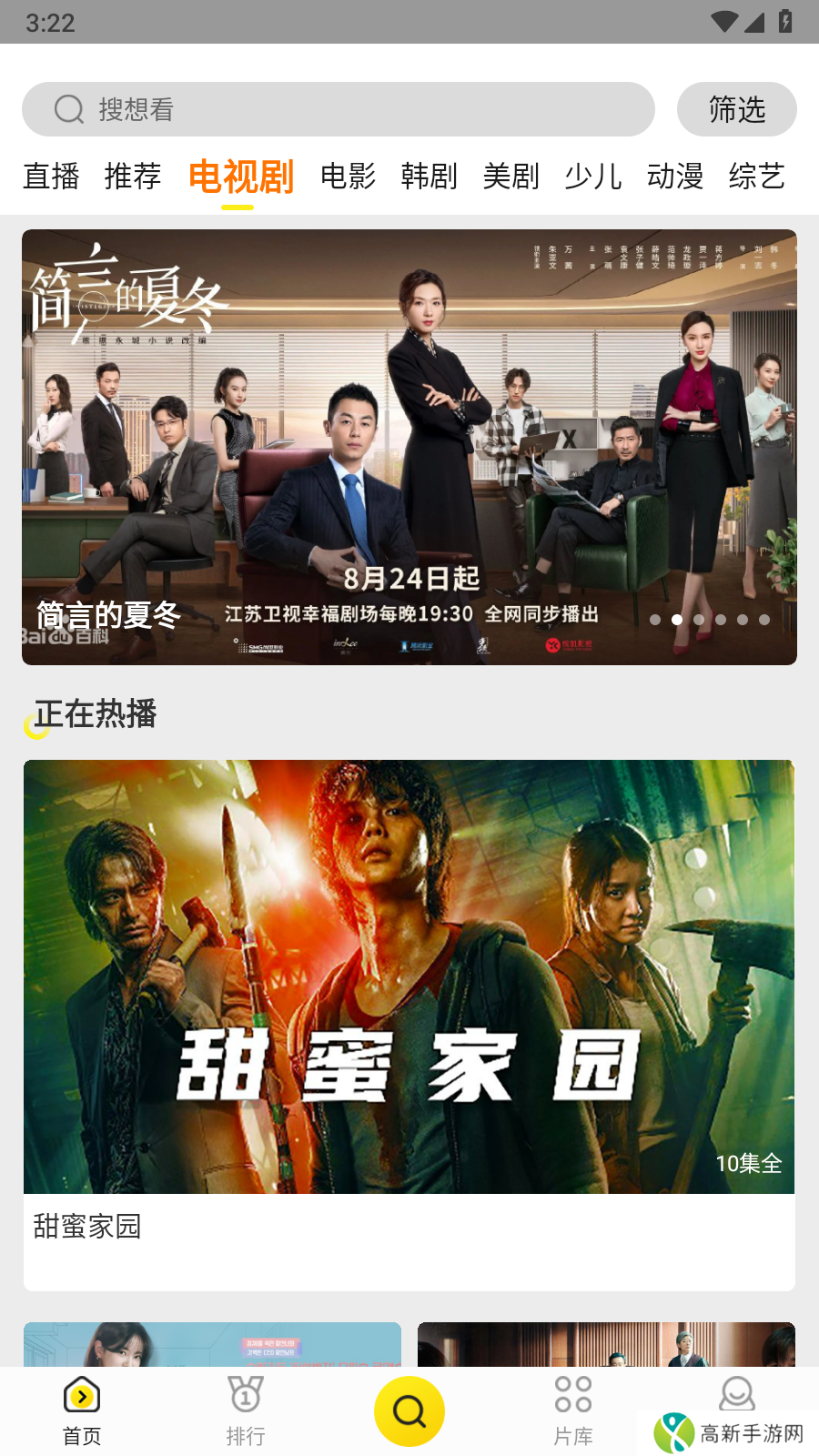Switch to the 推荐 tab
The image size is (819, 1456).
point(133,176)
